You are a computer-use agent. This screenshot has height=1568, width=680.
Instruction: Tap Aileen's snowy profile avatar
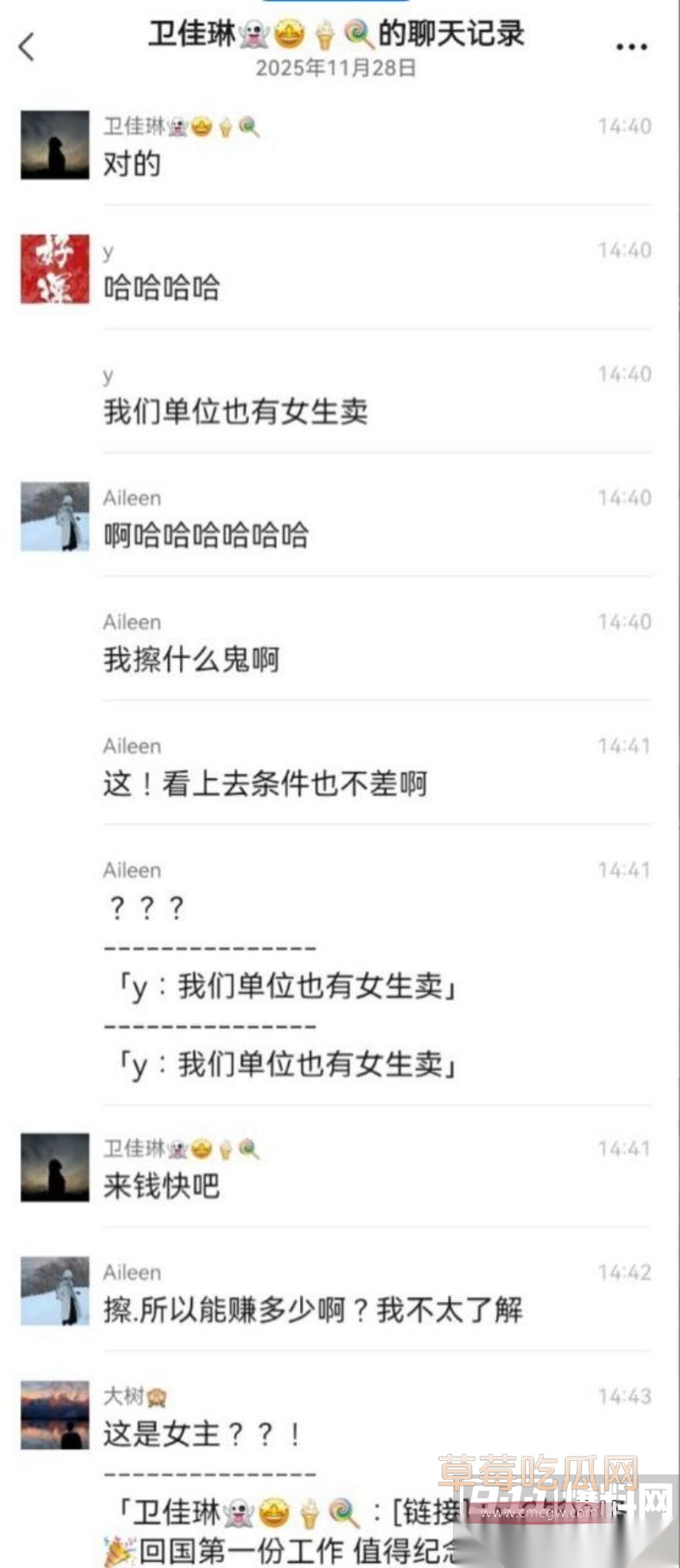(x=53, y=514)
